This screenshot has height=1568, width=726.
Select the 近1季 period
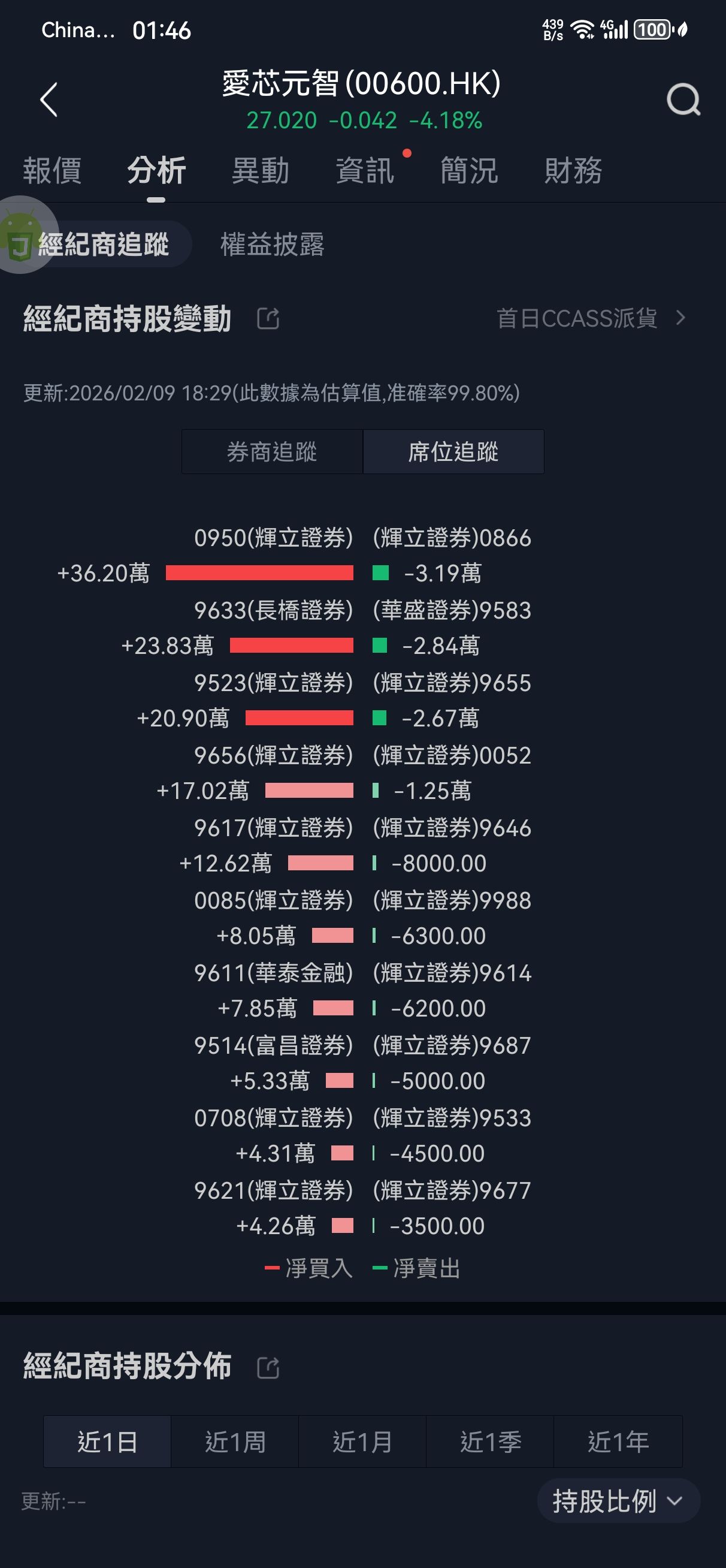tap(491, 1442)
